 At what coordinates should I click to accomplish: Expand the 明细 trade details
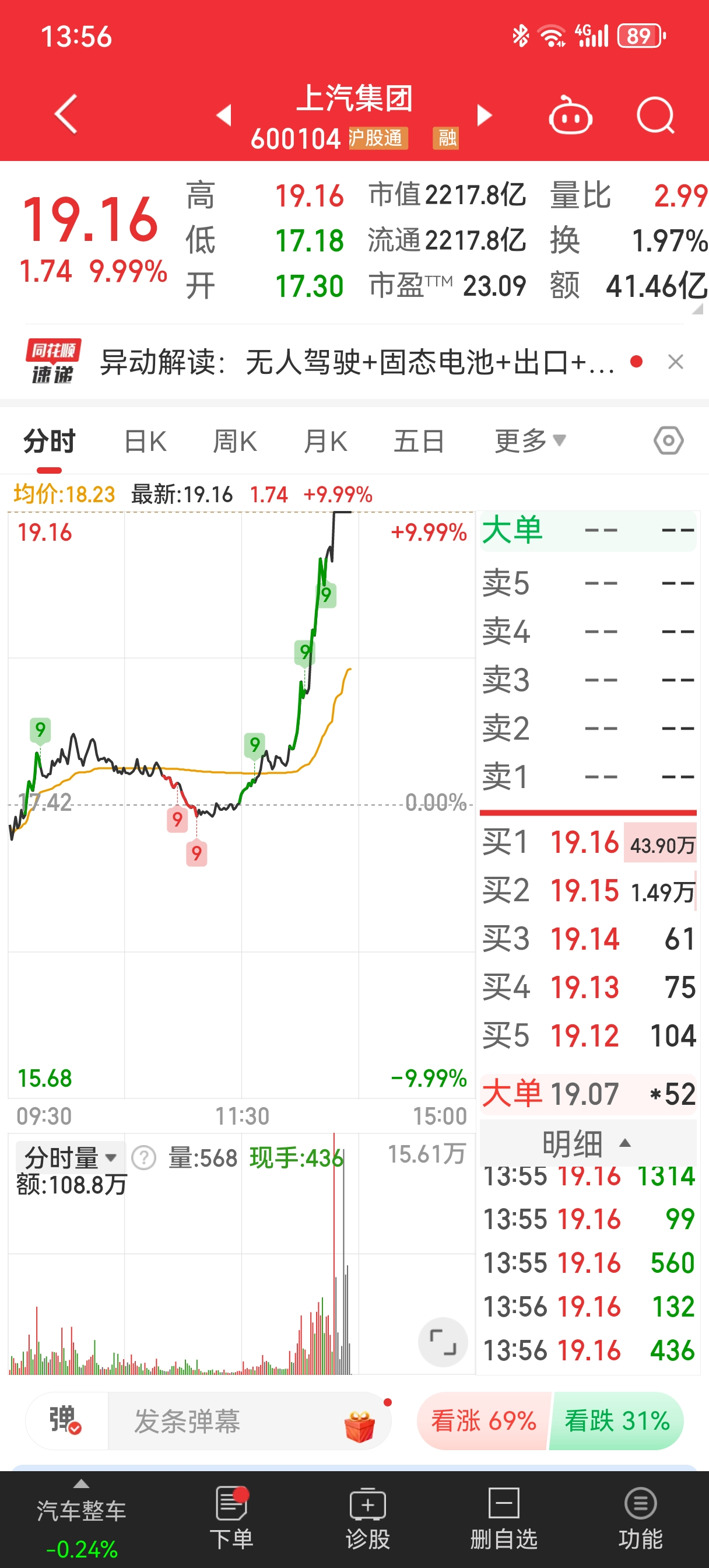(x=587, y=1144)
